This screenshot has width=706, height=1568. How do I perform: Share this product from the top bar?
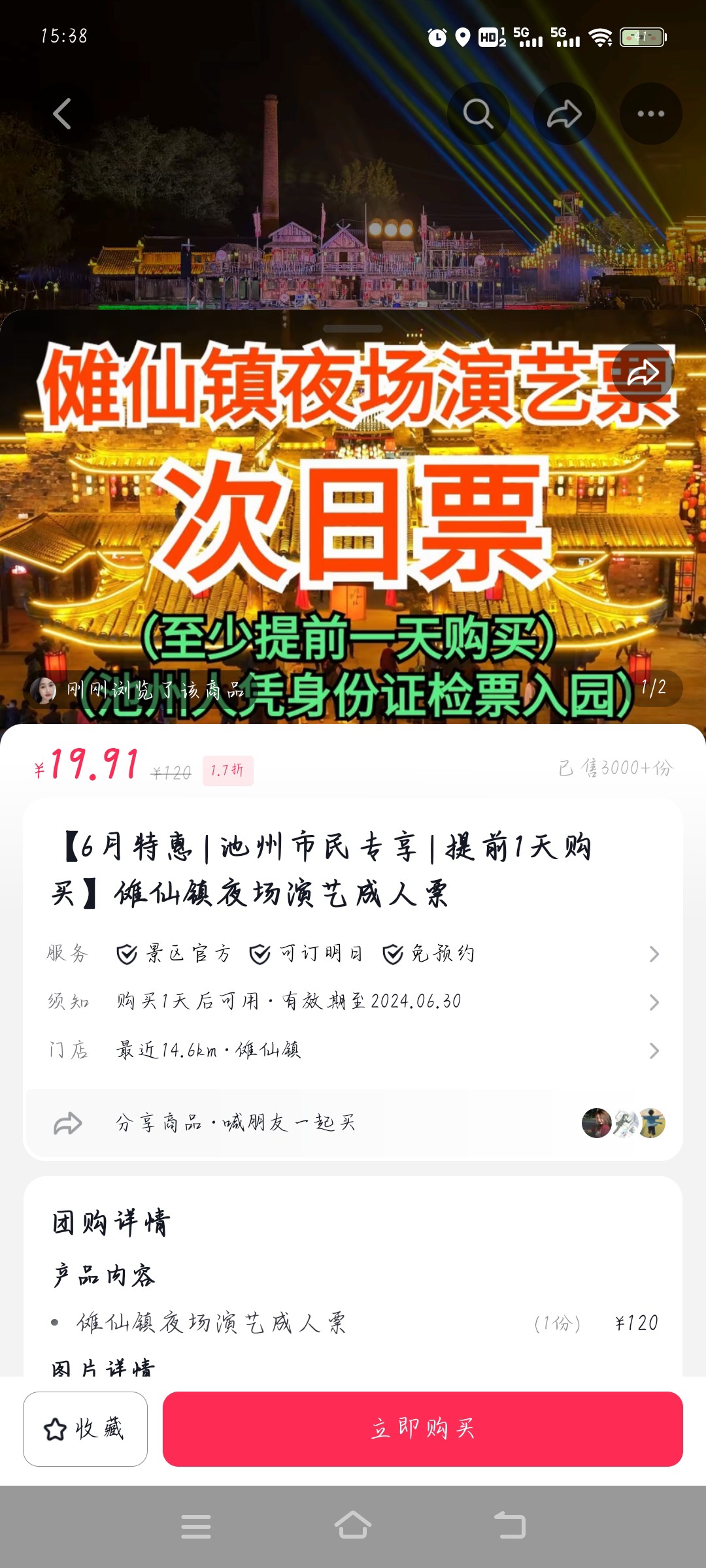tap(564, 114)
